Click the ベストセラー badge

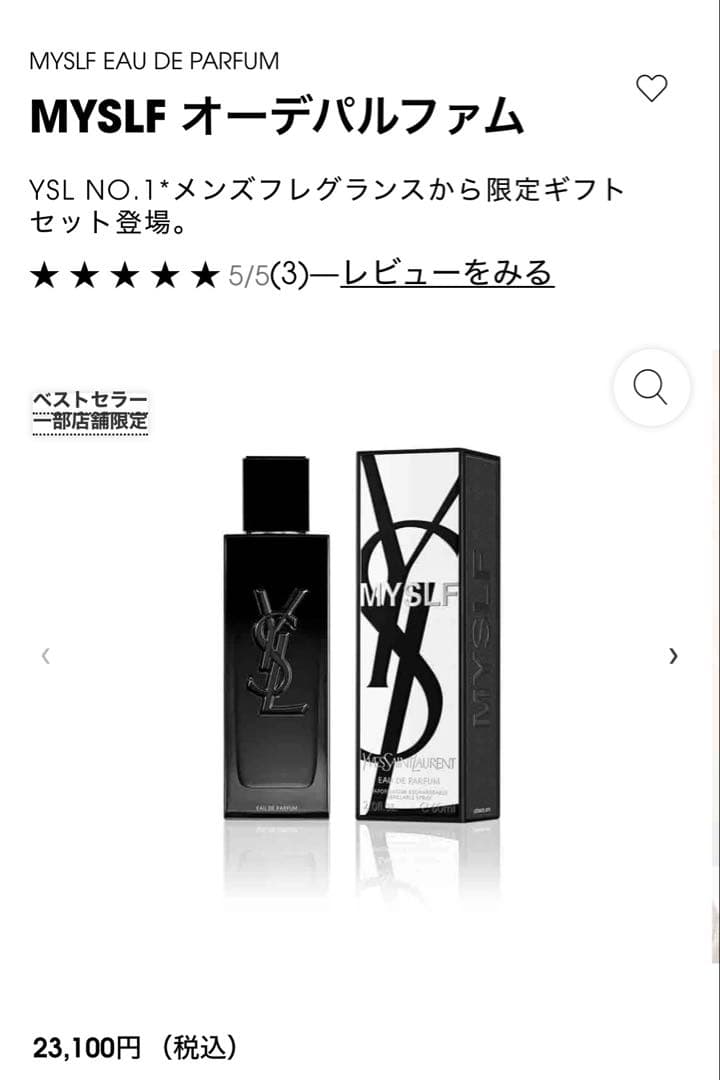(90, 400)
